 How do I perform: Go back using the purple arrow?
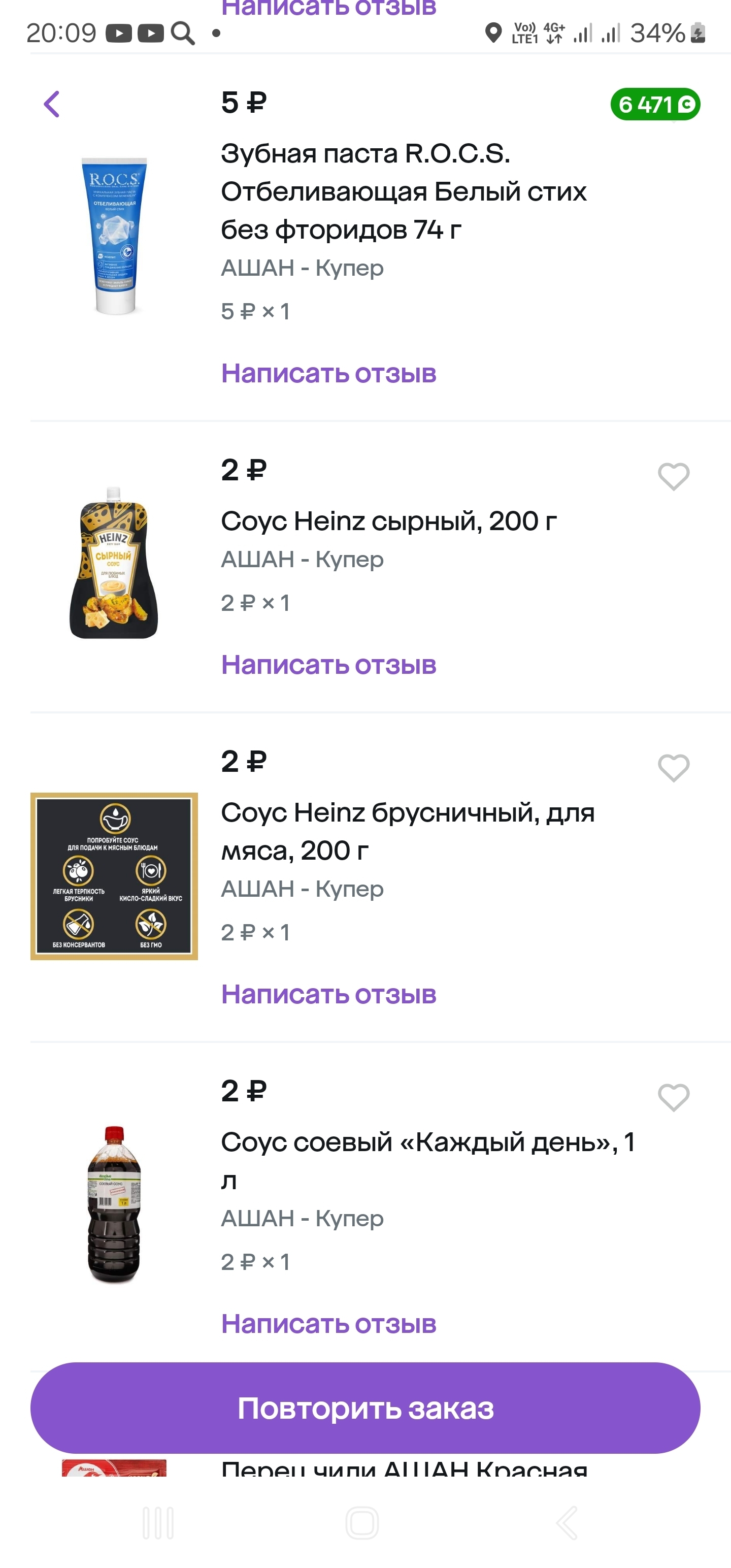click(x=52, y=104)
